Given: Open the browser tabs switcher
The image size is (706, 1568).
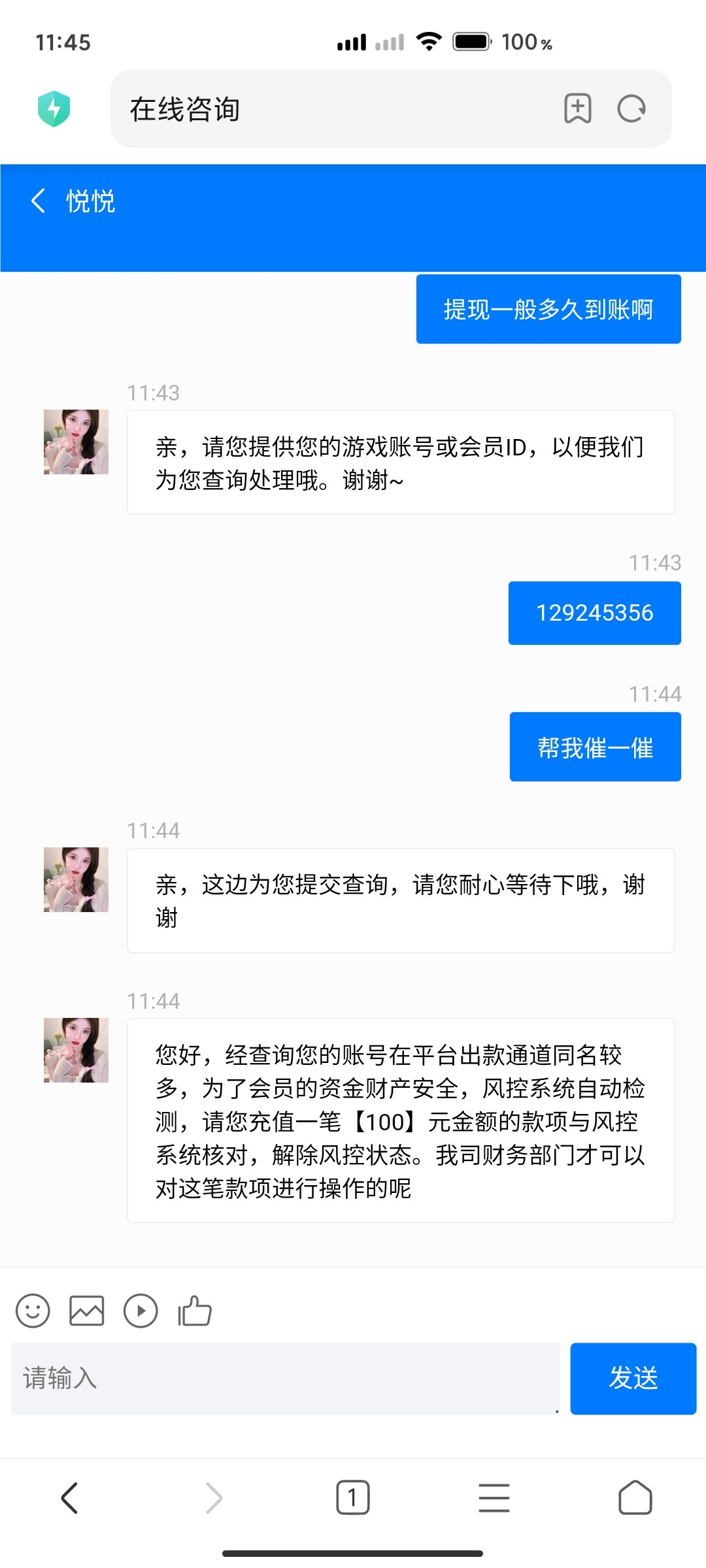Looking at the screenshot, I should [353, 1497].
